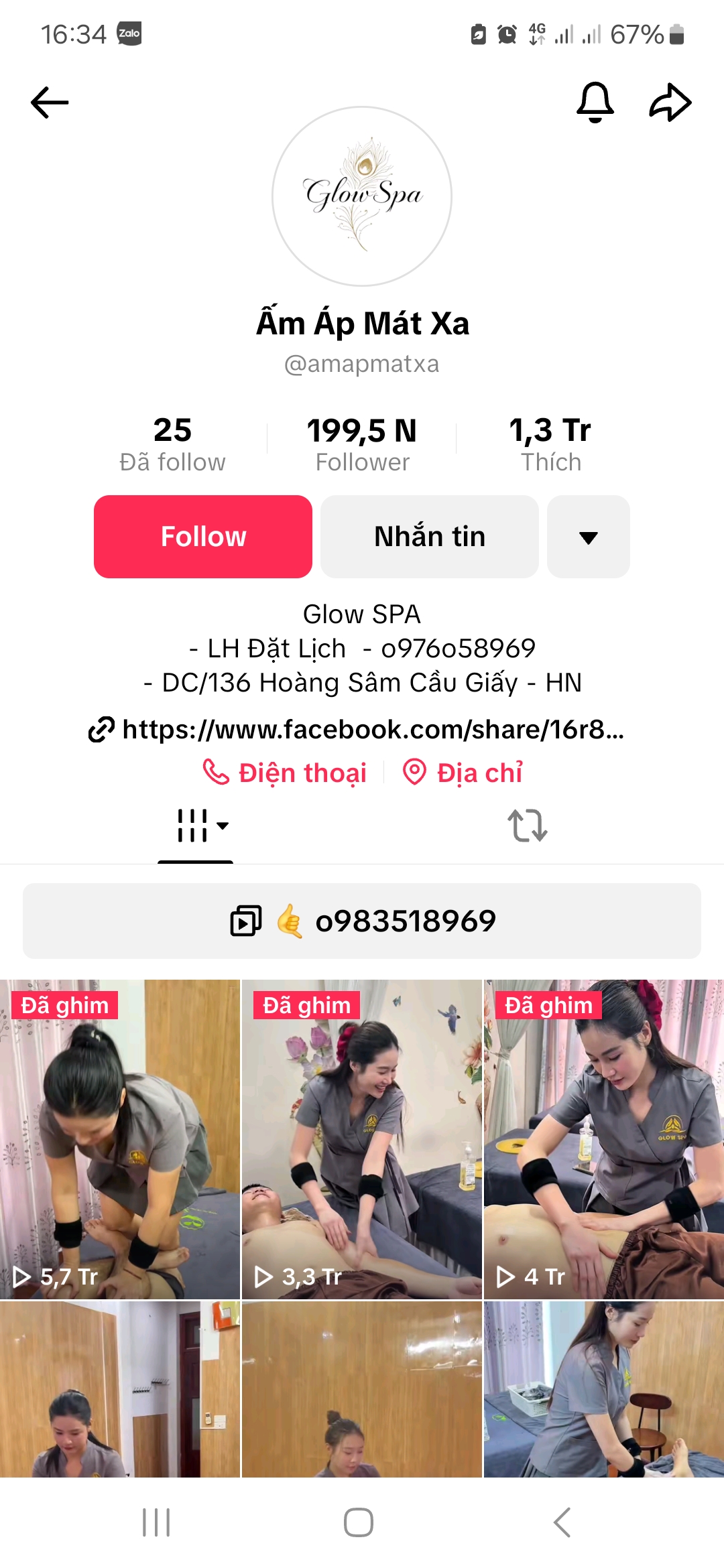
Task: Switch to the reposts tab
Action: [528, 826]
